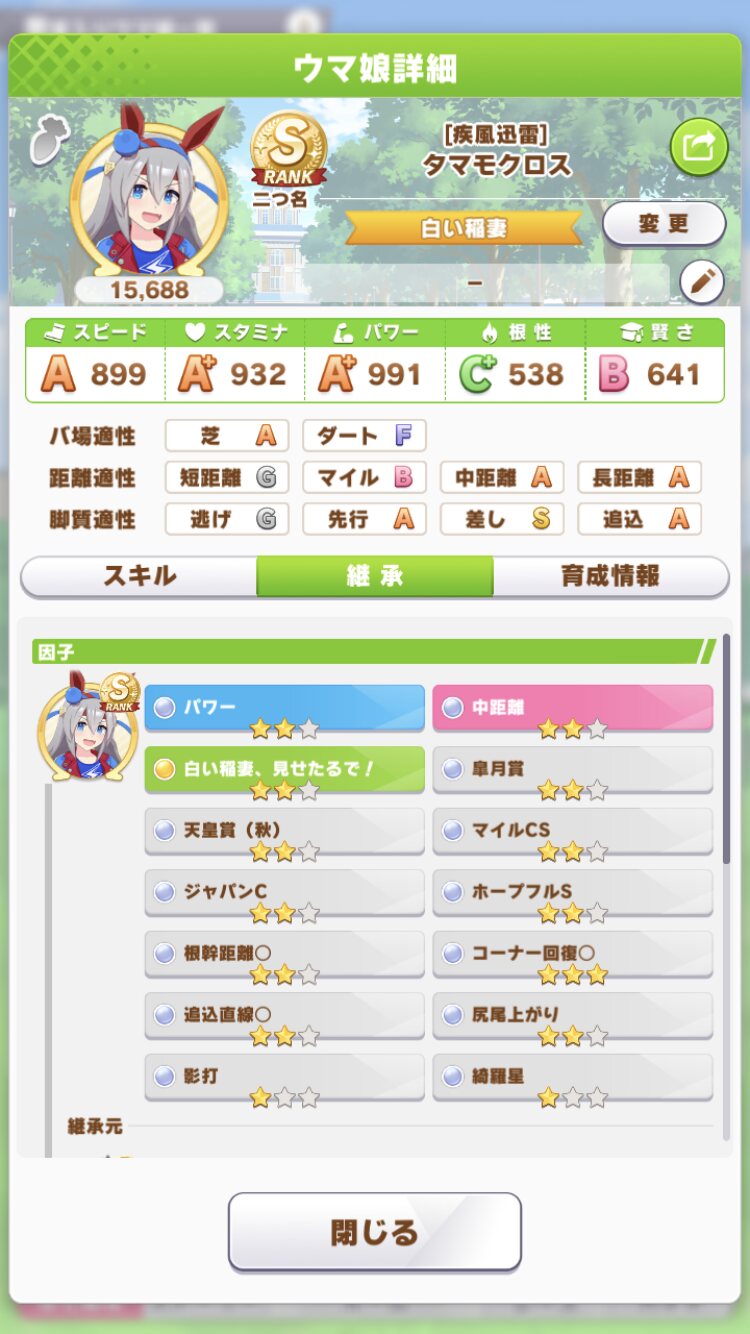The height and width of the screenshot is (1334, 750).
Task: View the パワー factor details
Action: click(284, 708)
